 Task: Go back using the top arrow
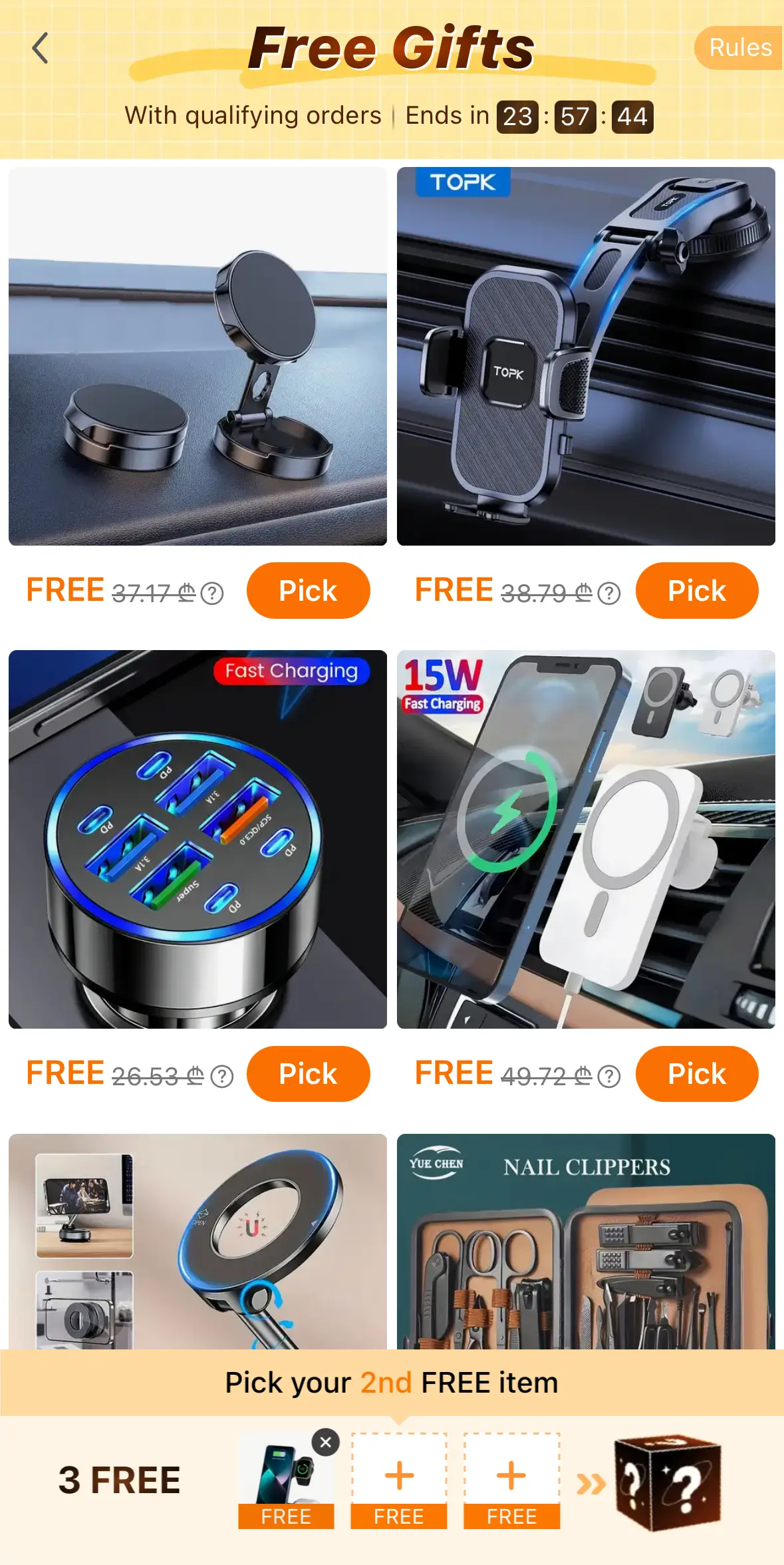pyautogui.click(x=41, y=49)
